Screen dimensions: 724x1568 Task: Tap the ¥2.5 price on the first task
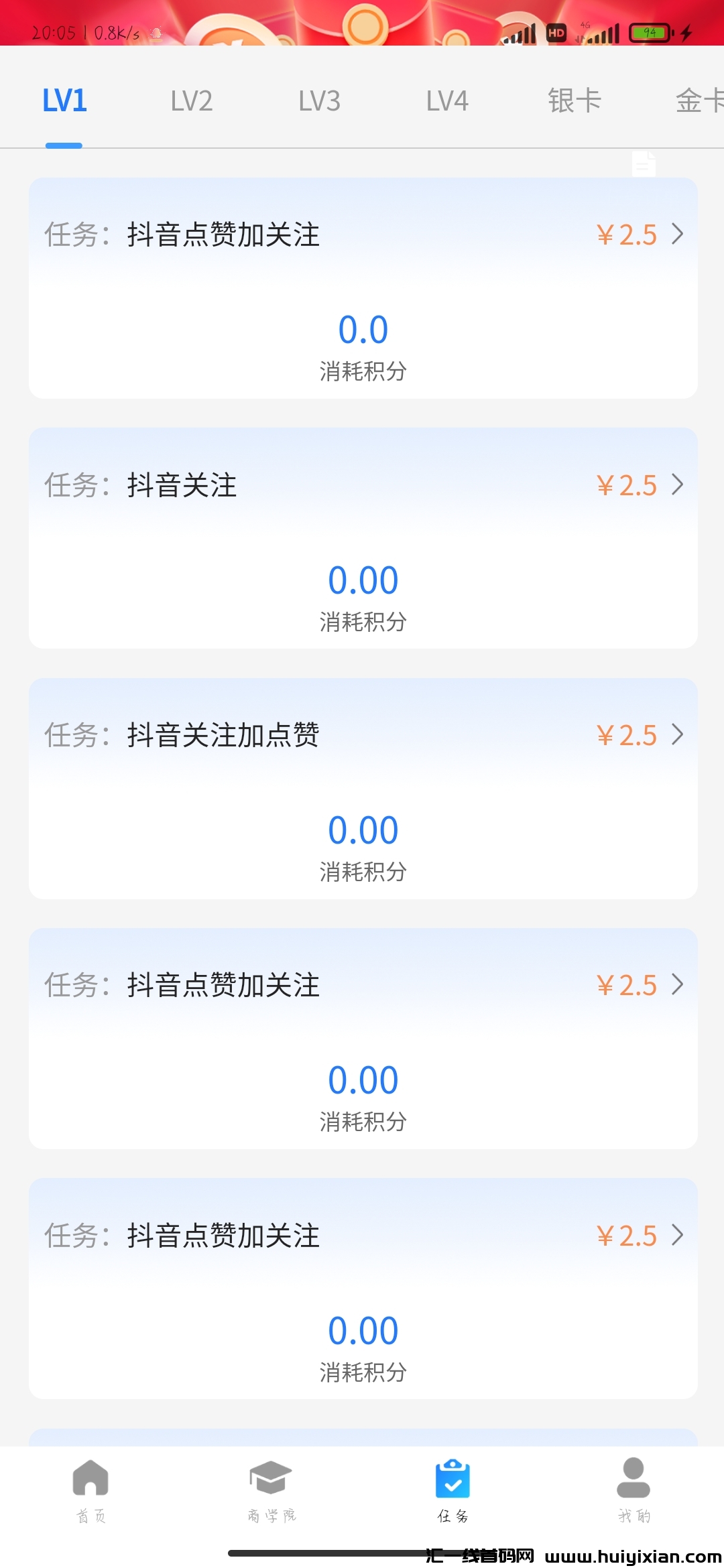[626, 235]
